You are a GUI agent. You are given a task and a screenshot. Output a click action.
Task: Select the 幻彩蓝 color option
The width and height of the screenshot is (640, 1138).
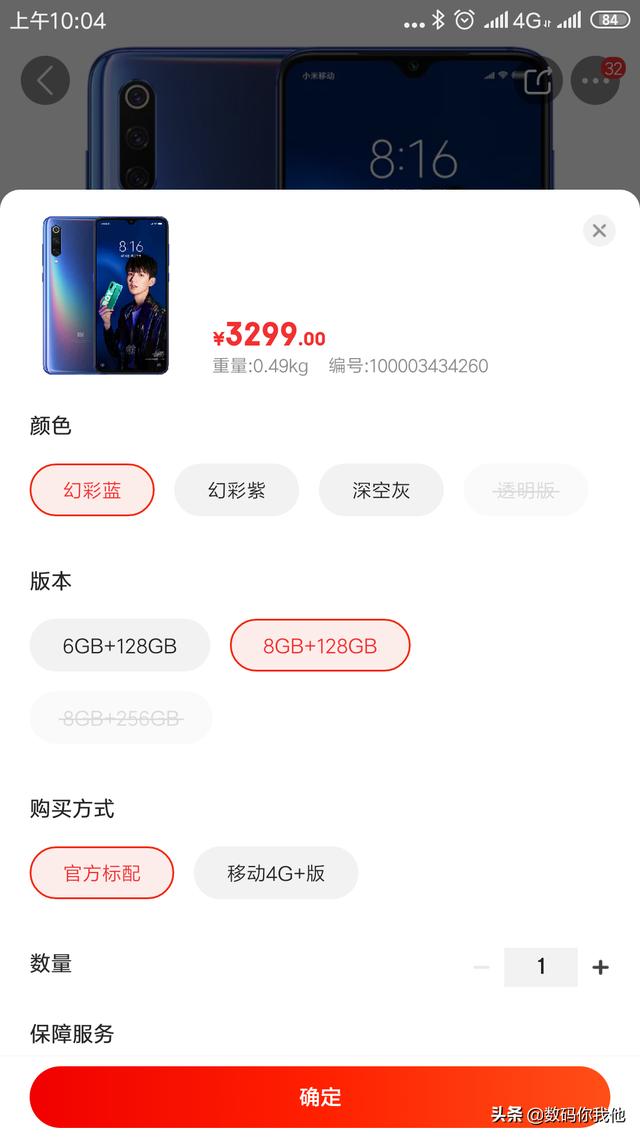point(92,490)
